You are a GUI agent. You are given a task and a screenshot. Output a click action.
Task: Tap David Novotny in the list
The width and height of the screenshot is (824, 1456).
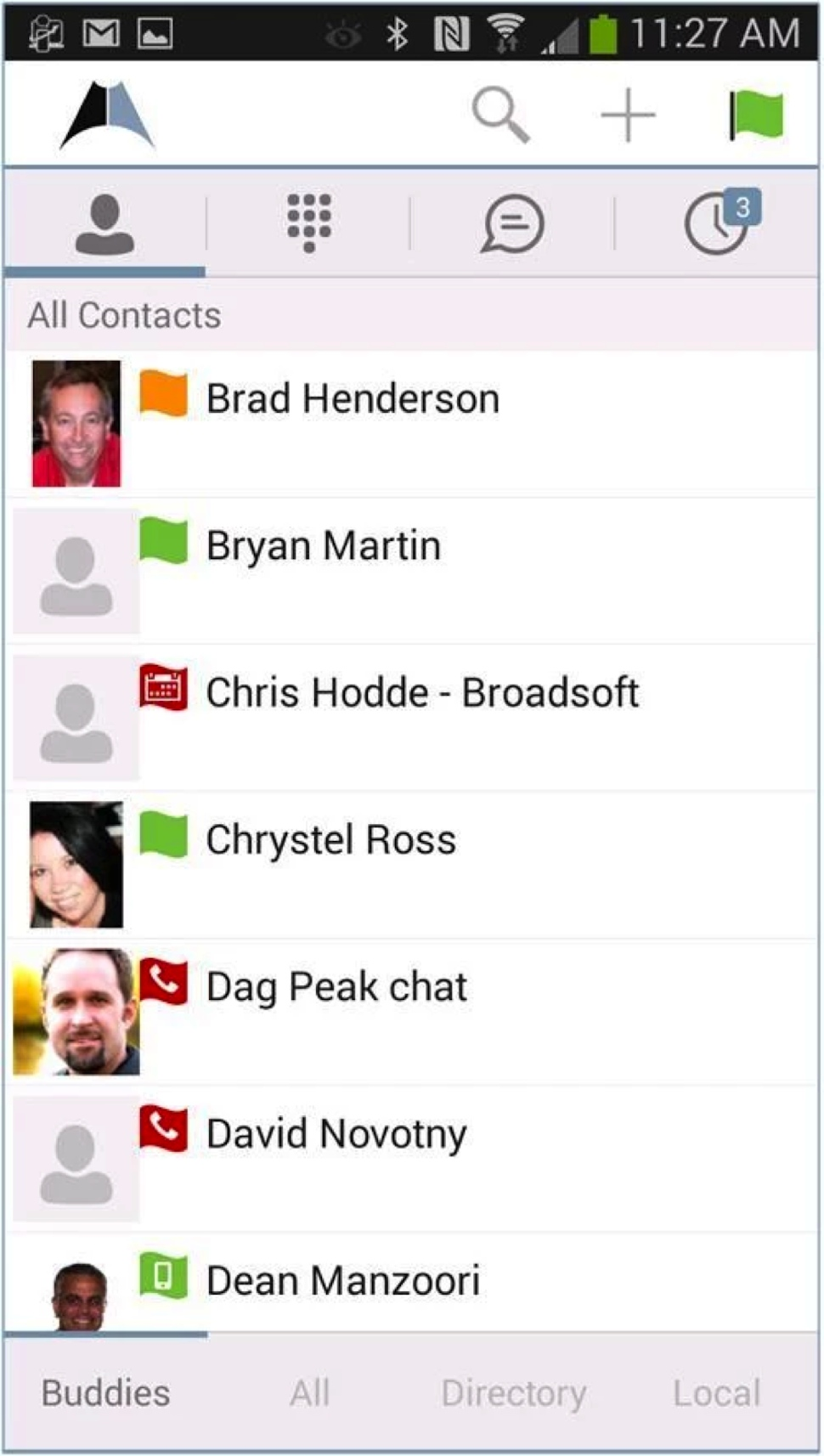pos(336,1134)
